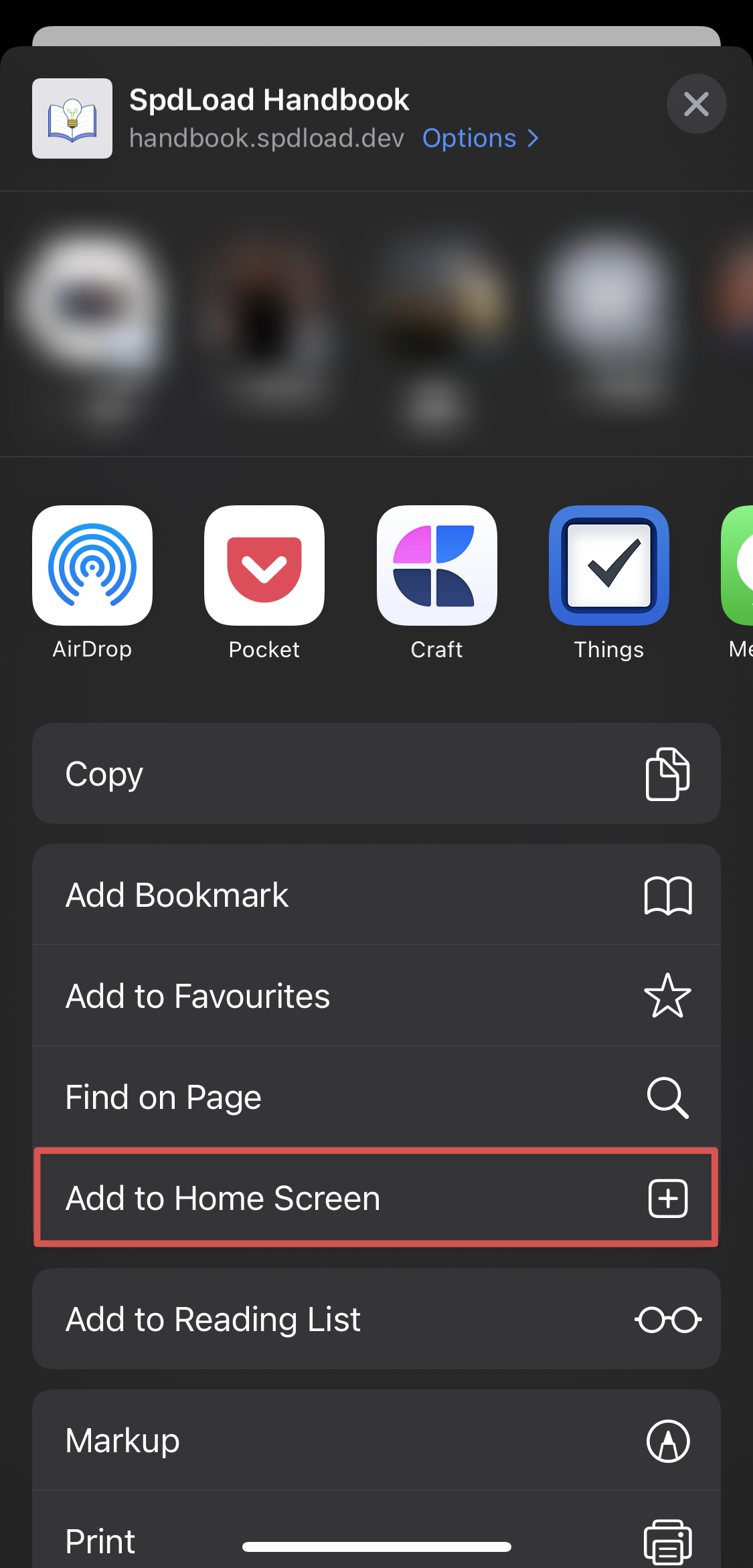Save page to Pocket

tap(264, 566)
